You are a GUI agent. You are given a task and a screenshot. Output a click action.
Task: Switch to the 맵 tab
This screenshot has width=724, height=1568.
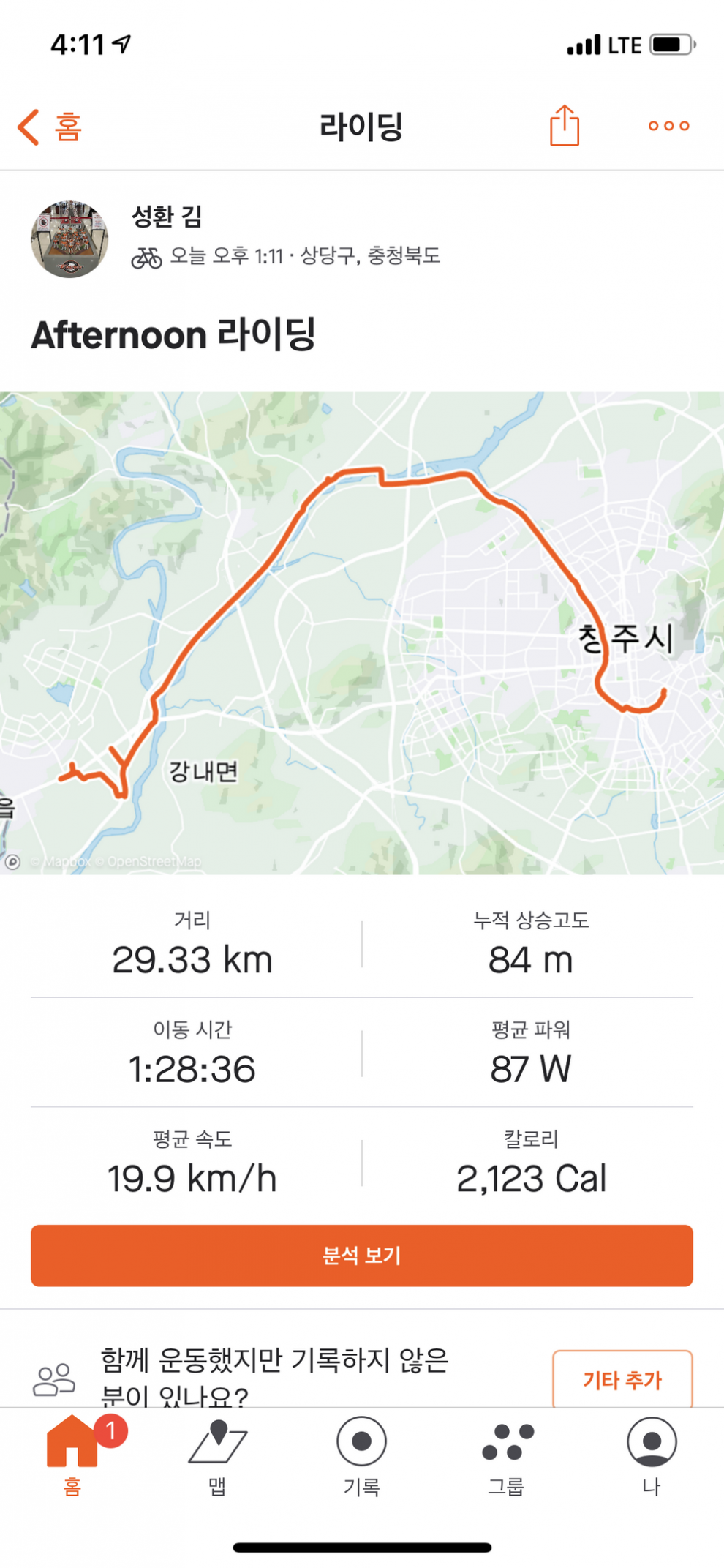point(217,1454)
